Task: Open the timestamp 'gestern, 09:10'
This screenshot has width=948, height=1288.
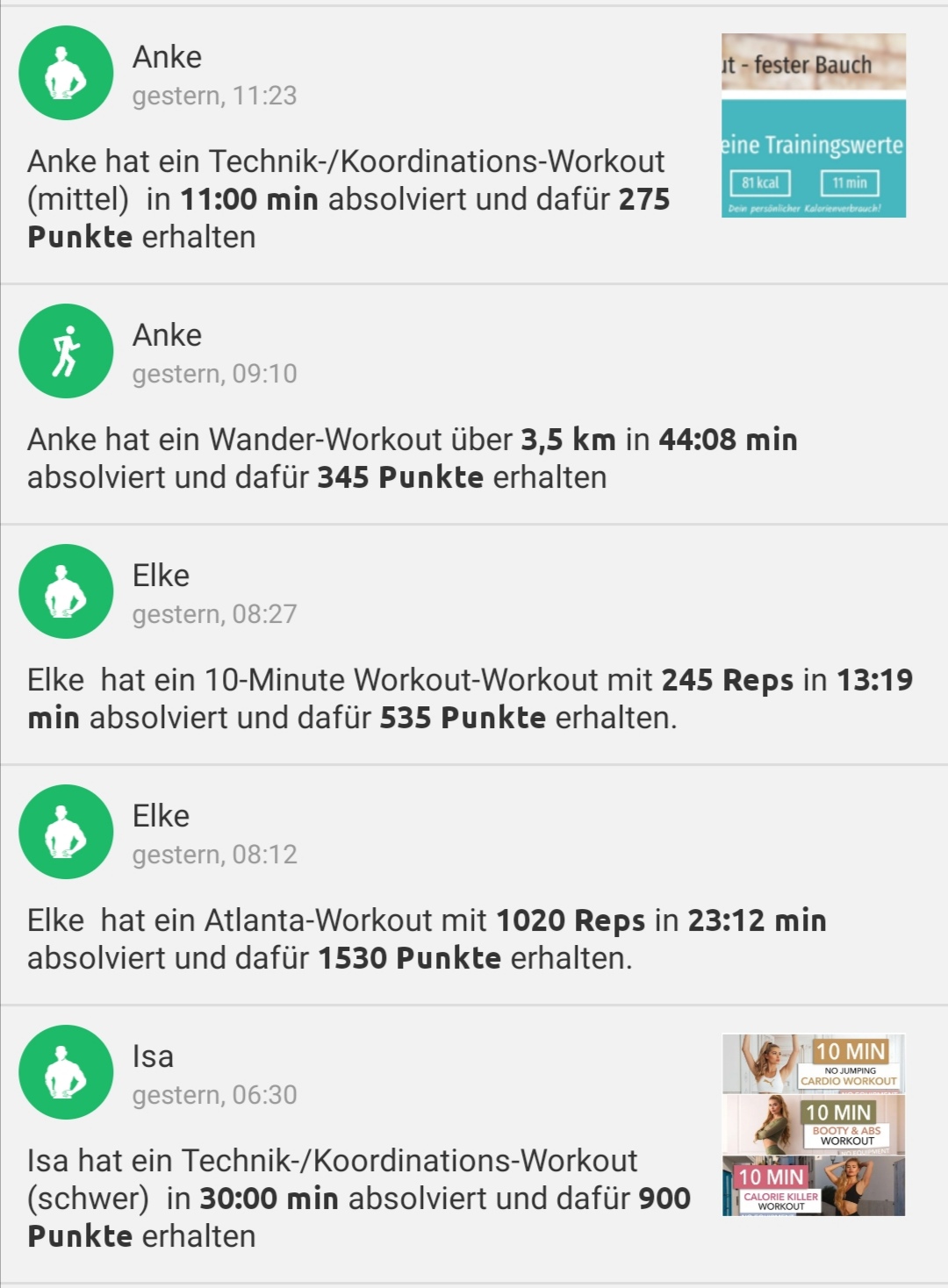Action: pos(217,376)
